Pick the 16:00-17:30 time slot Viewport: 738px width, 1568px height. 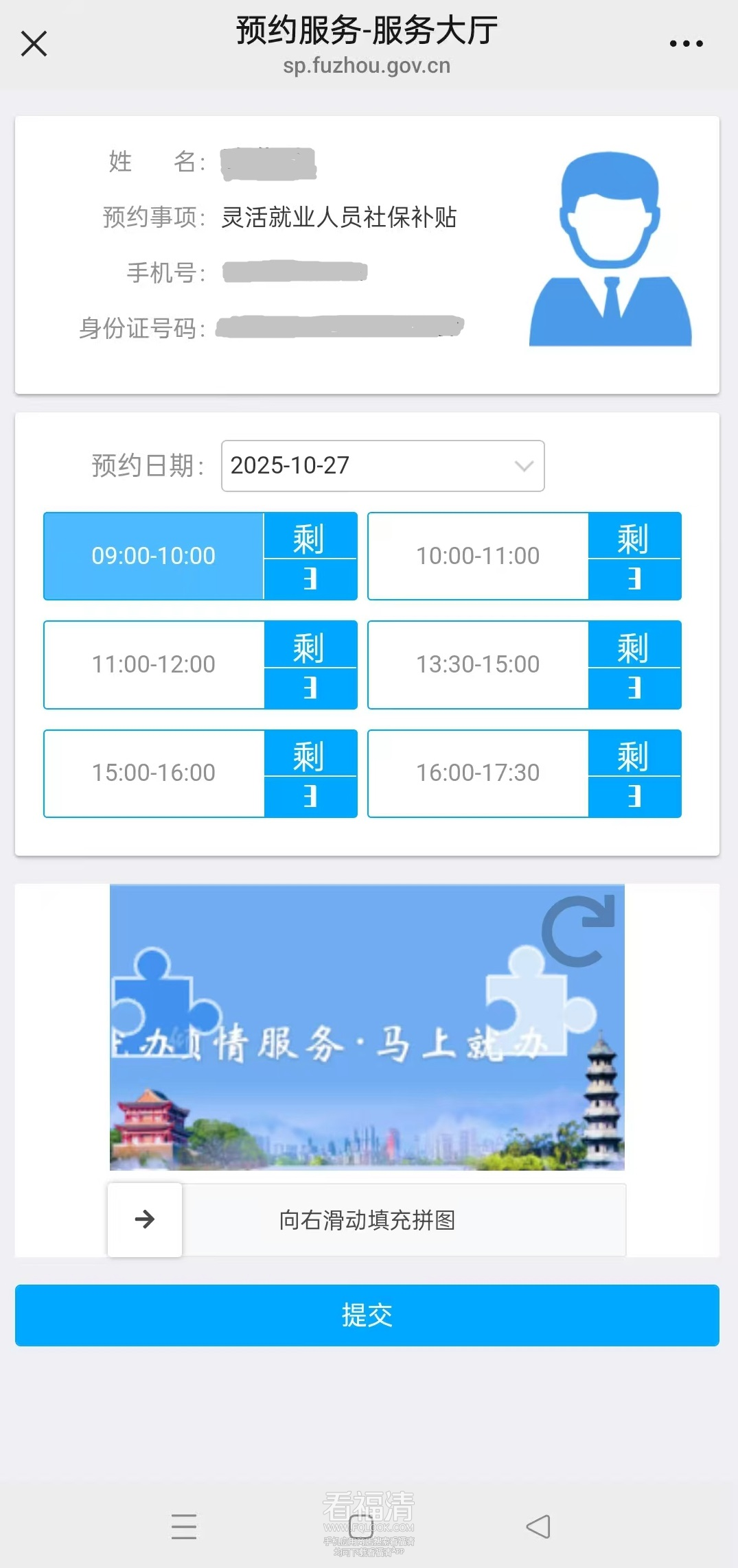[x=478, y=773]
